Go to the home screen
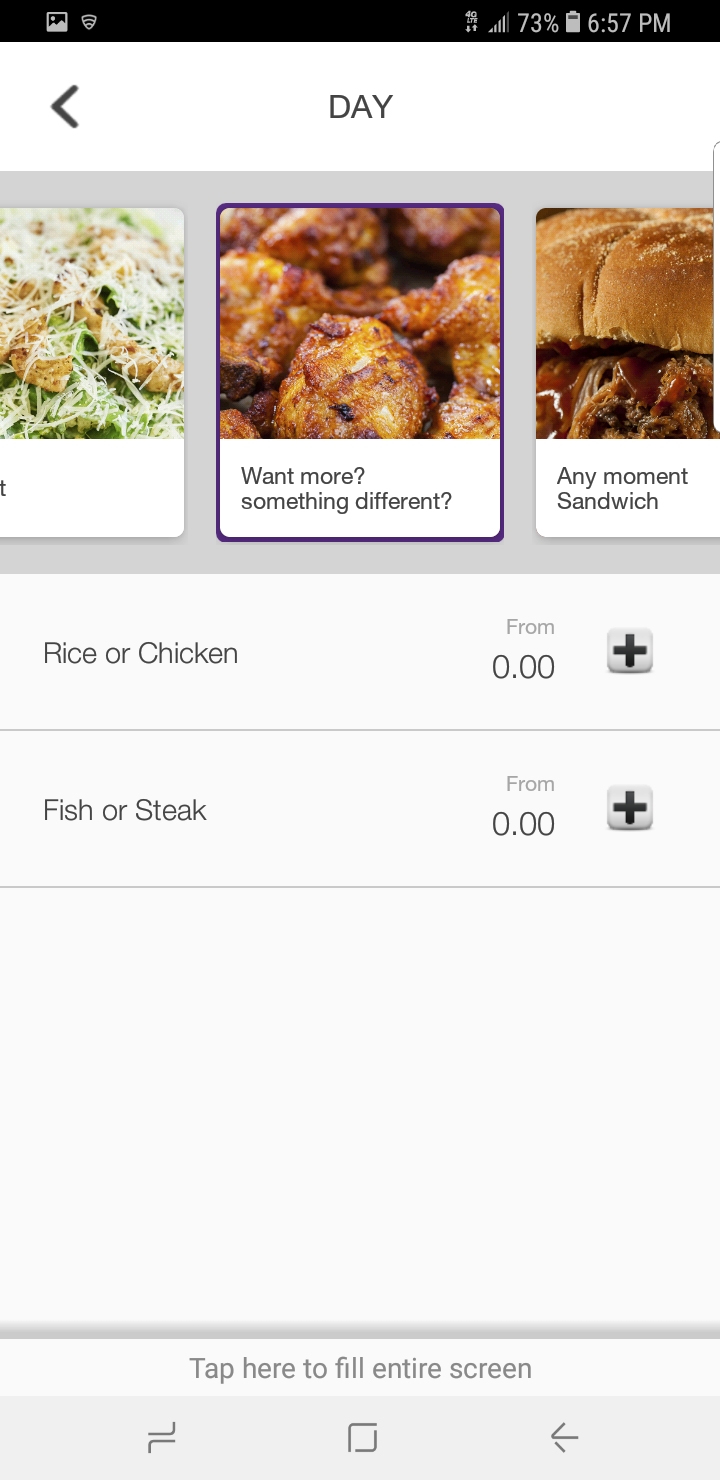Viewport: 720px width, 1480px height. (x=362, y=1438)
